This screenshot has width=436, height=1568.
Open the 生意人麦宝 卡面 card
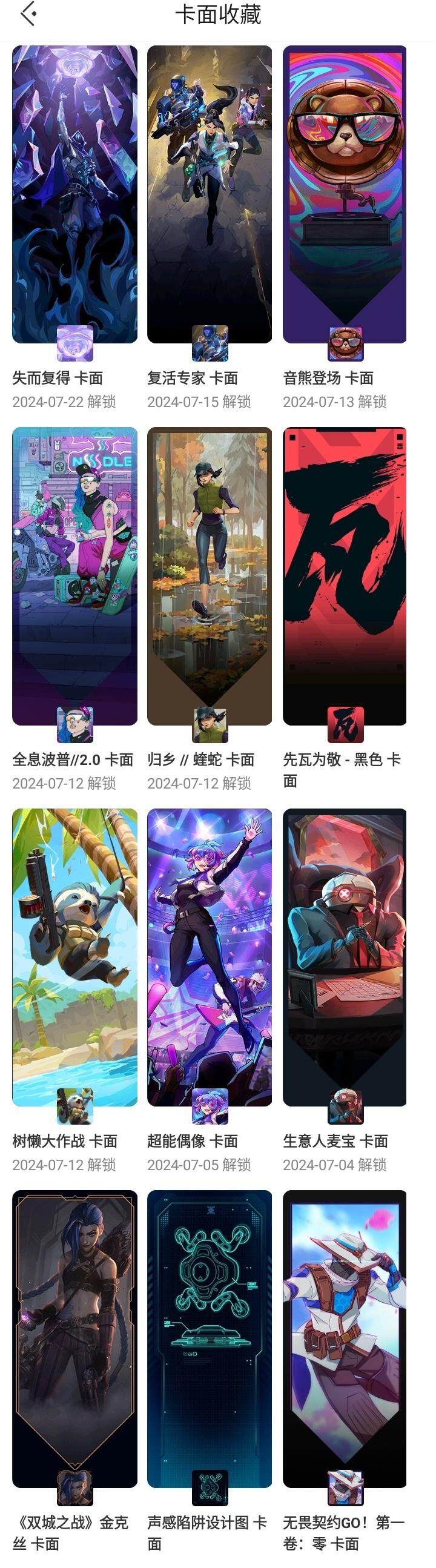[345, 957]
